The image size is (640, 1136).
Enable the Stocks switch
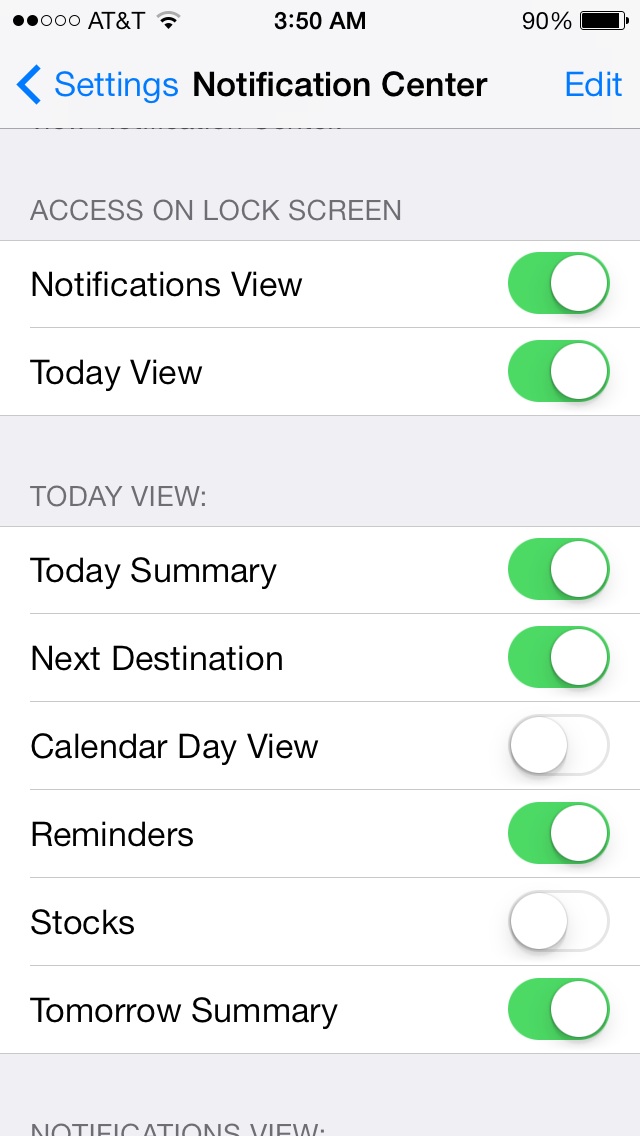click(x=559, y=922)
